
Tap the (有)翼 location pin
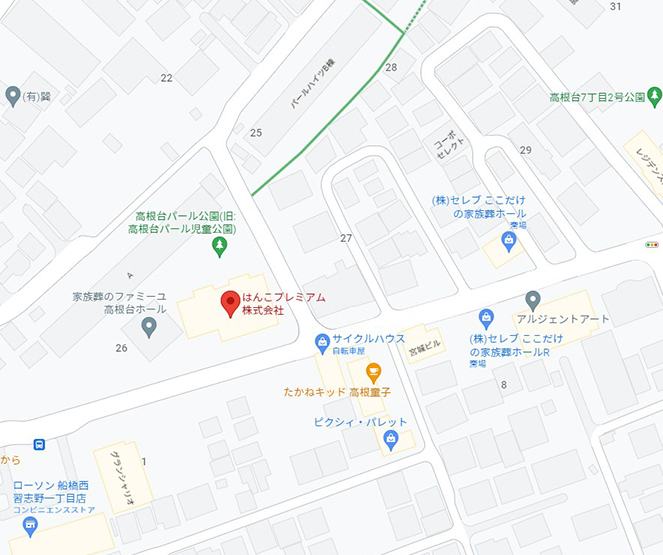[x=12, y=95]
